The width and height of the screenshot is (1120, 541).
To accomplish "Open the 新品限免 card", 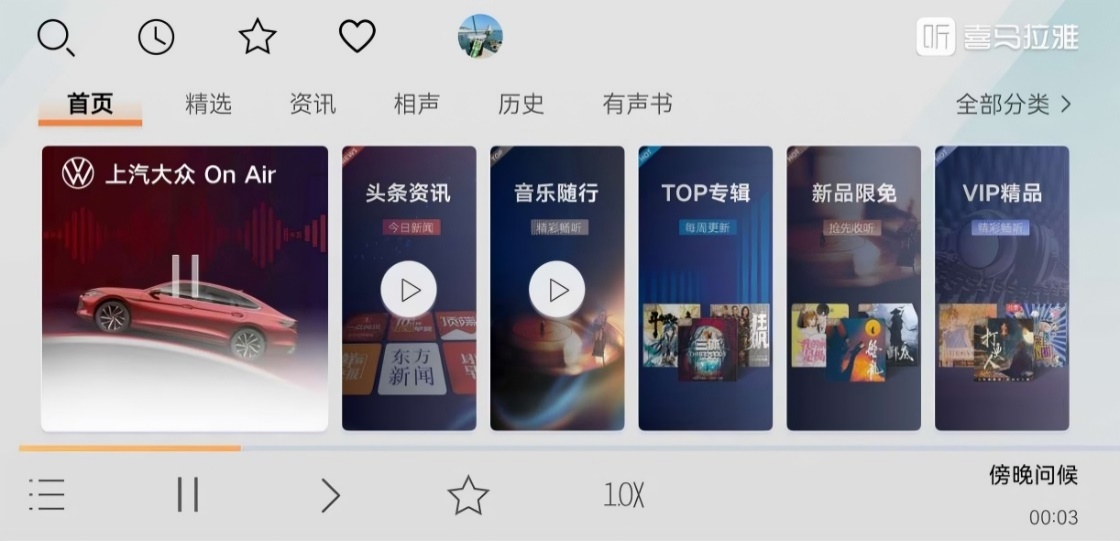I will tap(853, 288).
